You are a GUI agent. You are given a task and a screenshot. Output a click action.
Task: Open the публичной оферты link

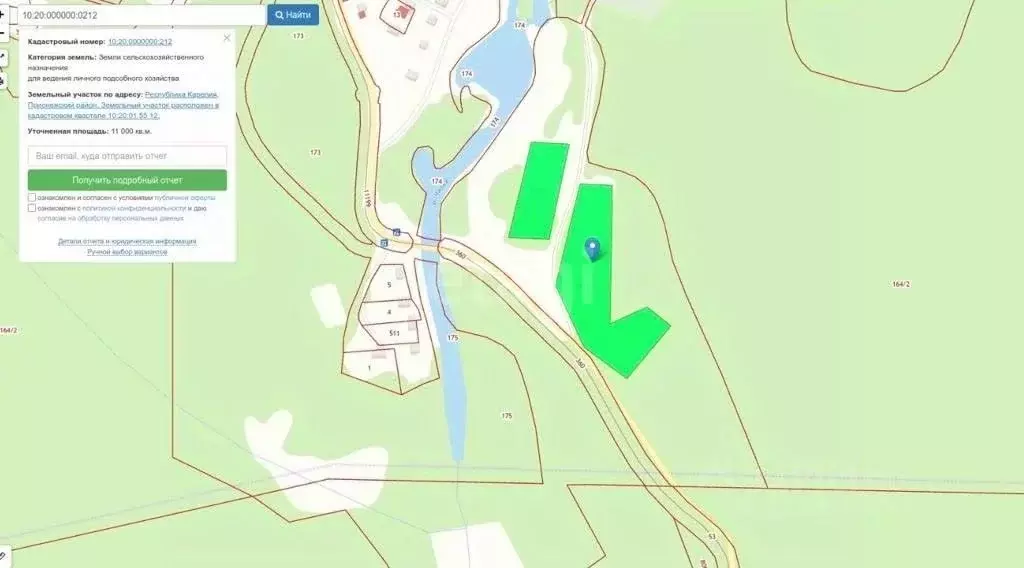(185, 198)
